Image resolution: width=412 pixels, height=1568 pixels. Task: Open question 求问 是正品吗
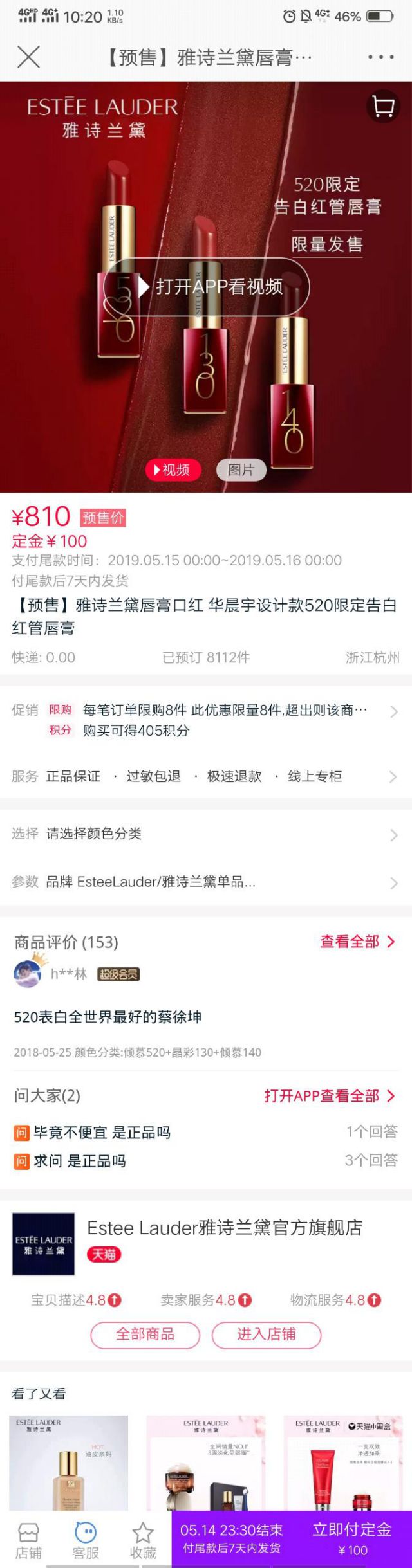(x=80, y=1162)
